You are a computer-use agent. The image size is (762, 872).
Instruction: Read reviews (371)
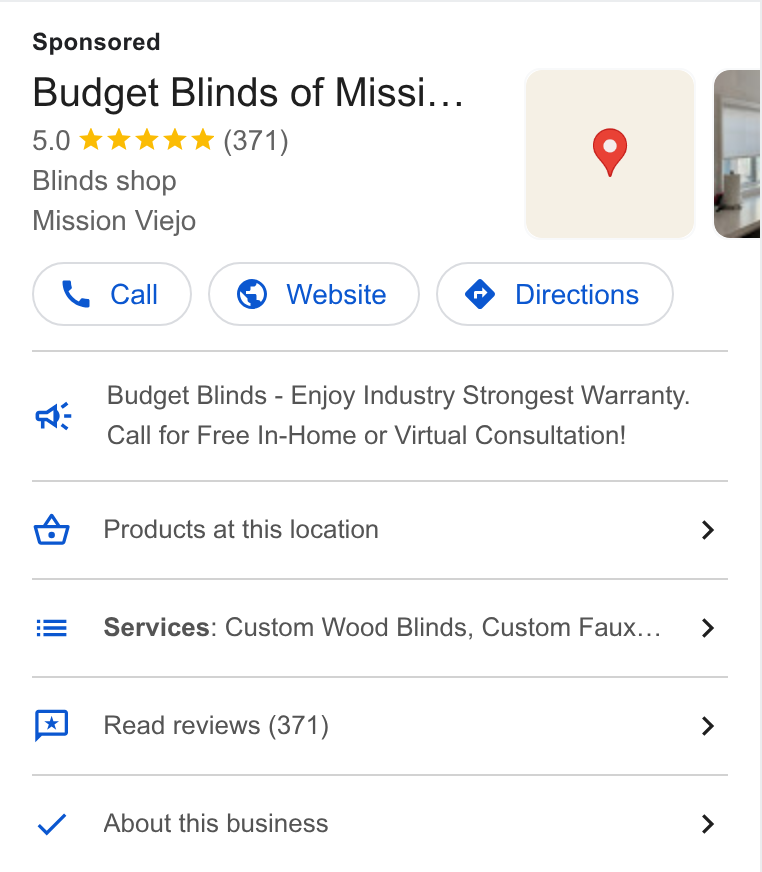click(380, 726)
